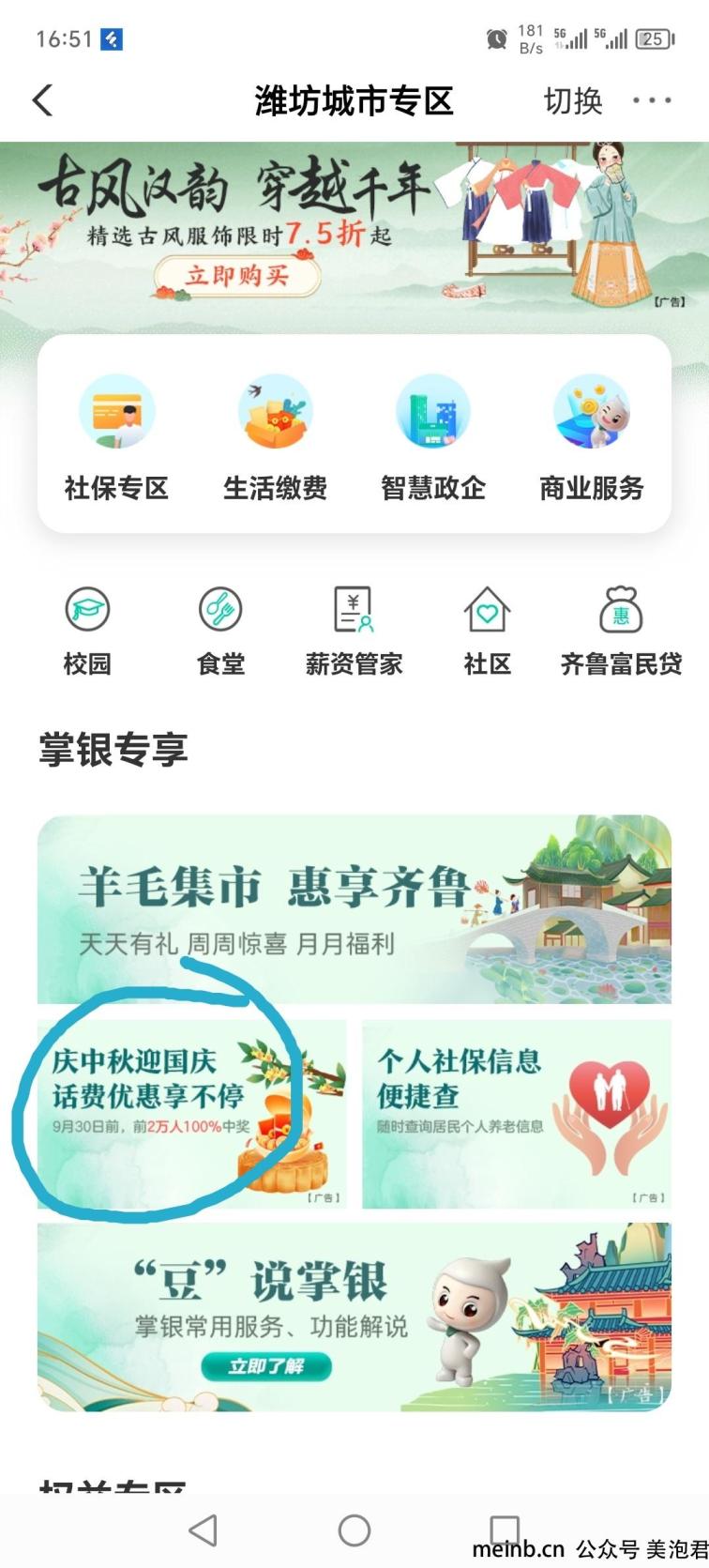Open the 羊毛集市 惠享齐鲁 banner
709x1568 pixels.
coord(354,909)
